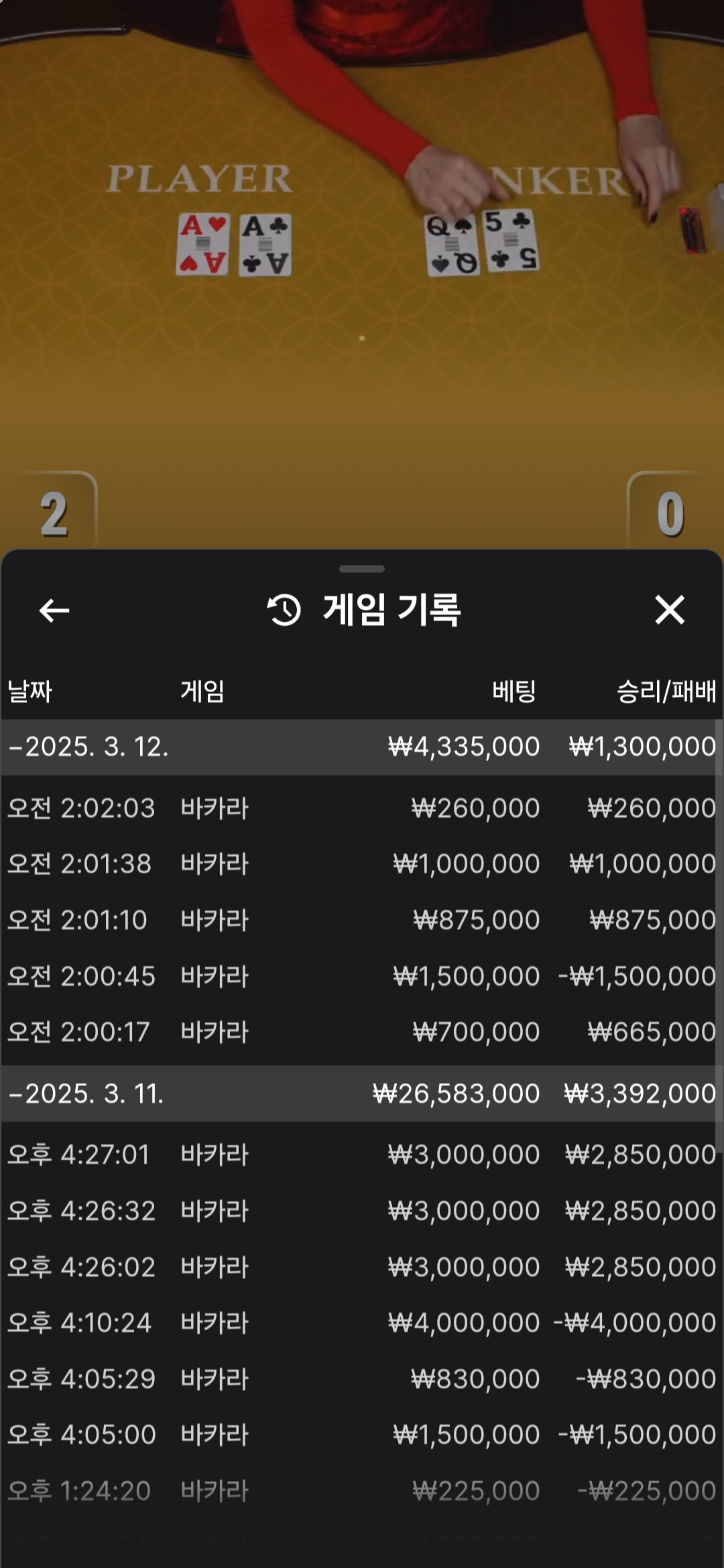Image resolution: width=724 pixels, height=1568 pixels.
Task: Go back using the left arrow
Action: [x=54, y=610]
